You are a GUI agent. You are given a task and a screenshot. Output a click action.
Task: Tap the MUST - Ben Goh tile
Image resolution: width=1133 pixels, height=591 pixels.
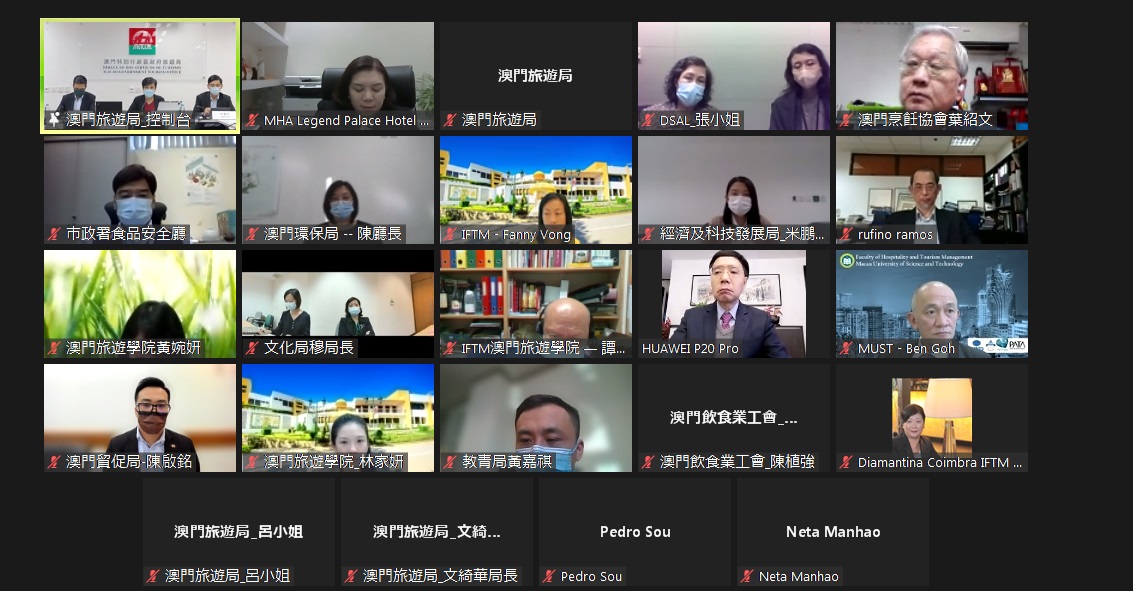(x=932, y=304)
